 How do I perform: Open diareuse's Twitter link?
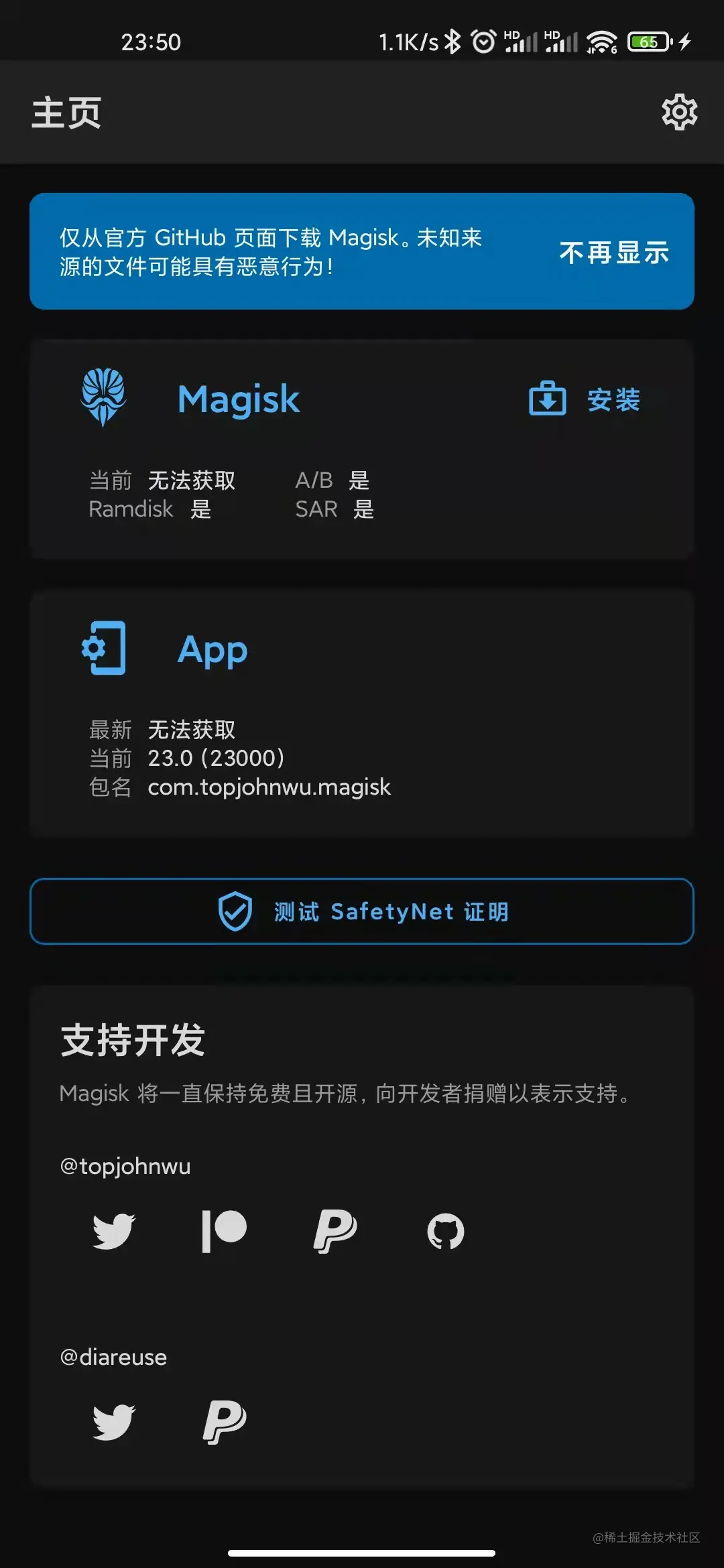tap(113, 1422)
